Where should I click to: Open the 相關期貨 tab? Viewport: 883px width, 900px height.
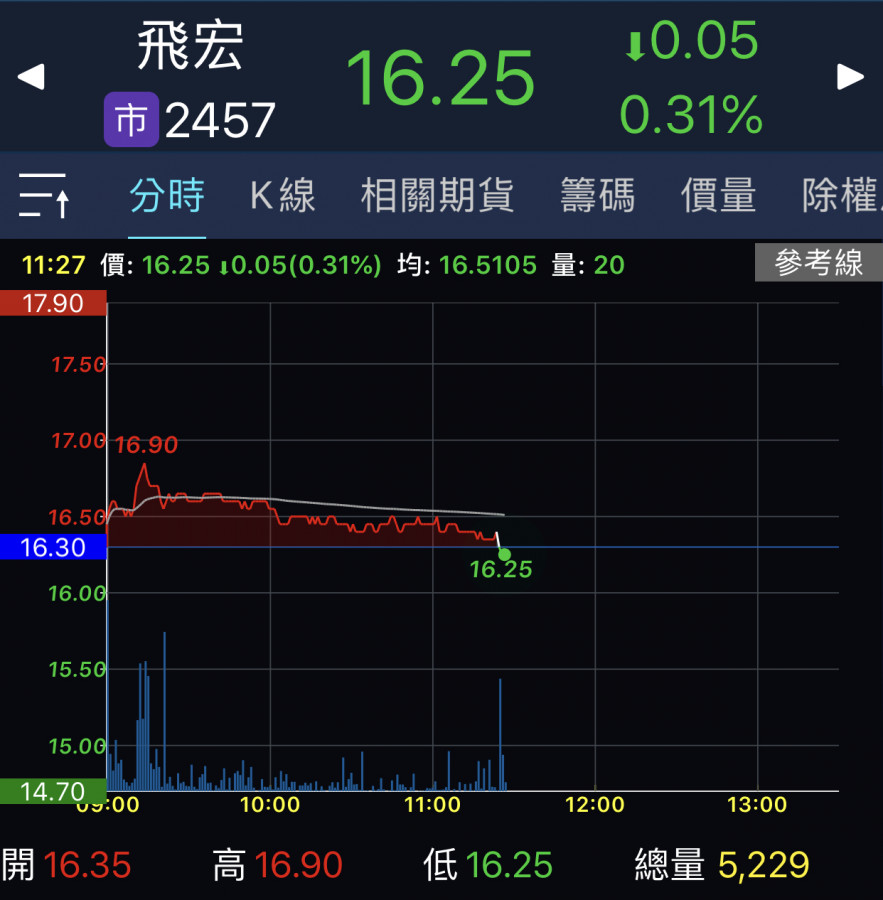437,195
